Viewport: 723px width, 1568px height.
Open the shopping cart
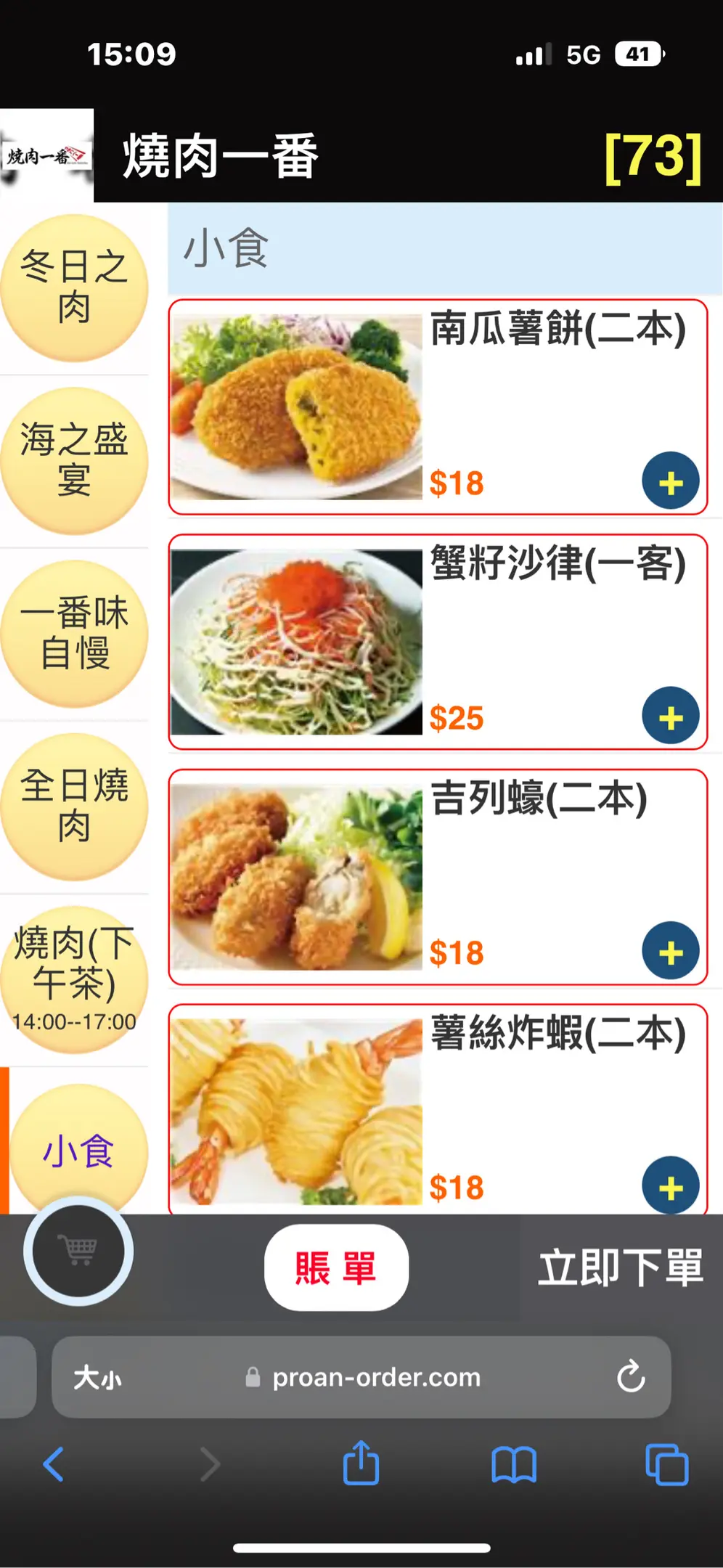click(78, 1251)
